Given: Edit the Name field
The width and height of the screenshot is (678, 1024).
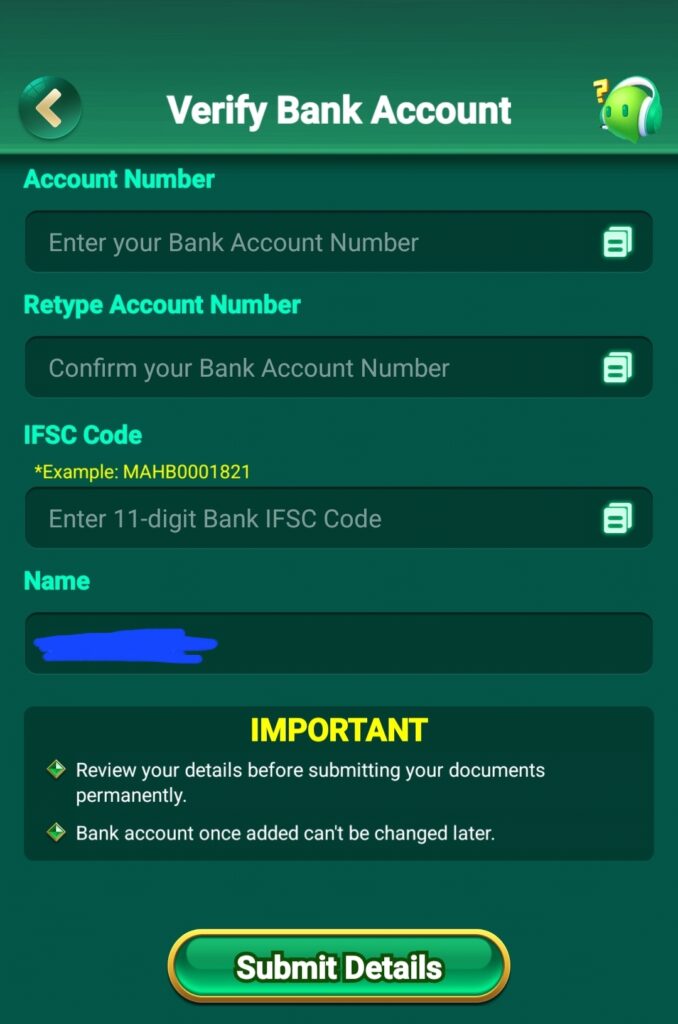Looking at the screenshot, I should pos(338,643).
